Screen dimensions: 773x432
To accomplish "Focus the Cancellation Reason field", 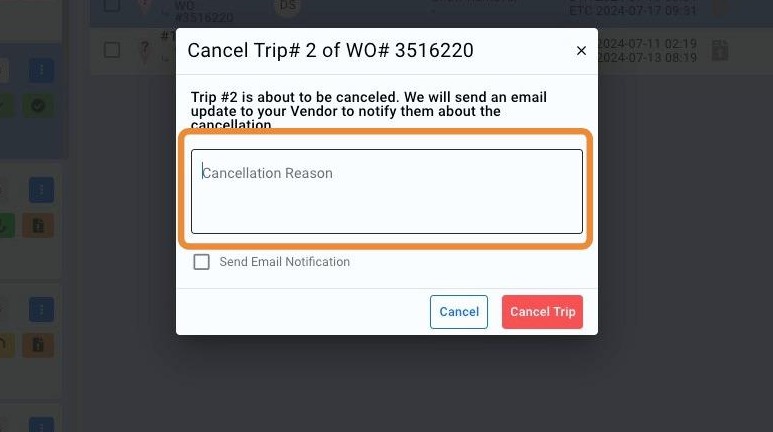I will pyautogui.click(x=386, y=191).
